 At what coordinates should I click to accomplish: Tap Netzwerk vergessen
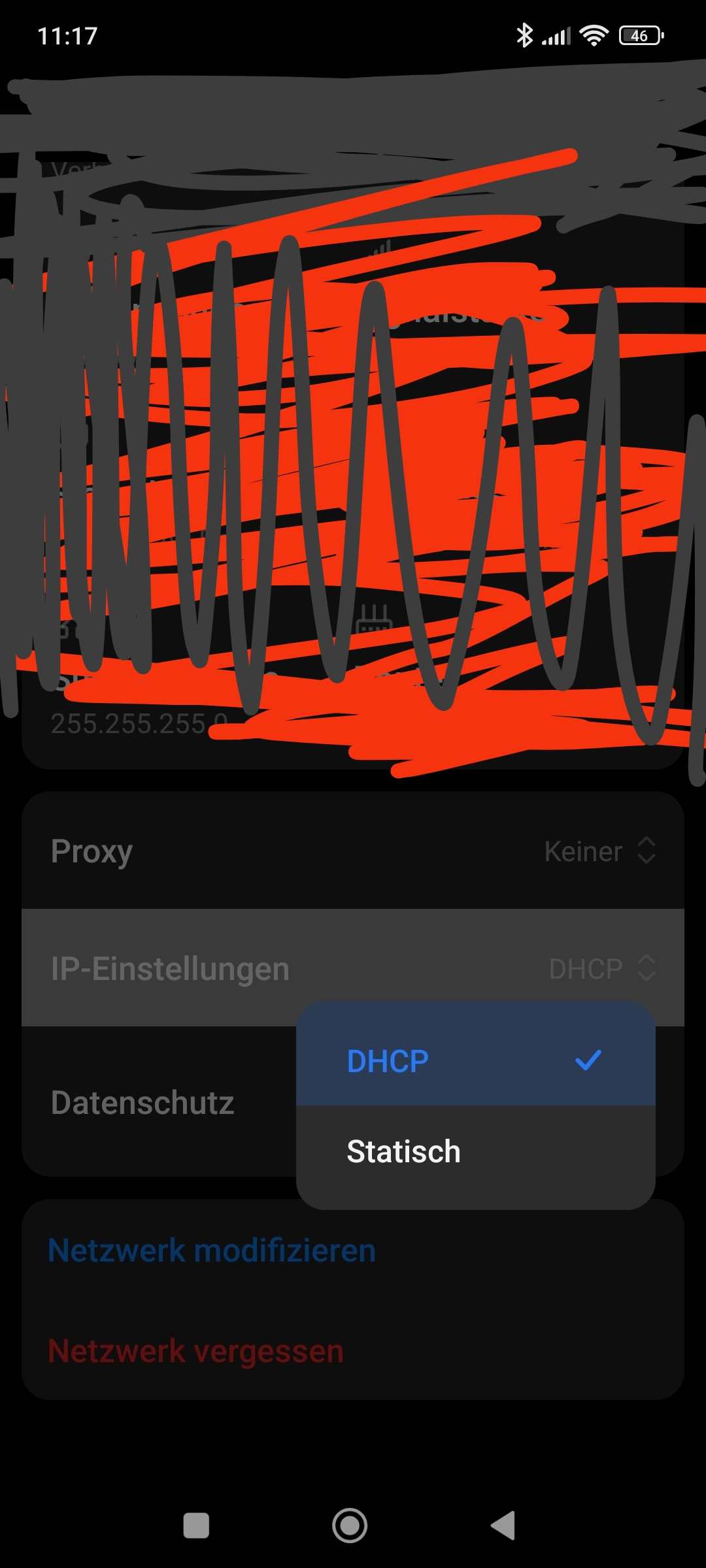195,1351
